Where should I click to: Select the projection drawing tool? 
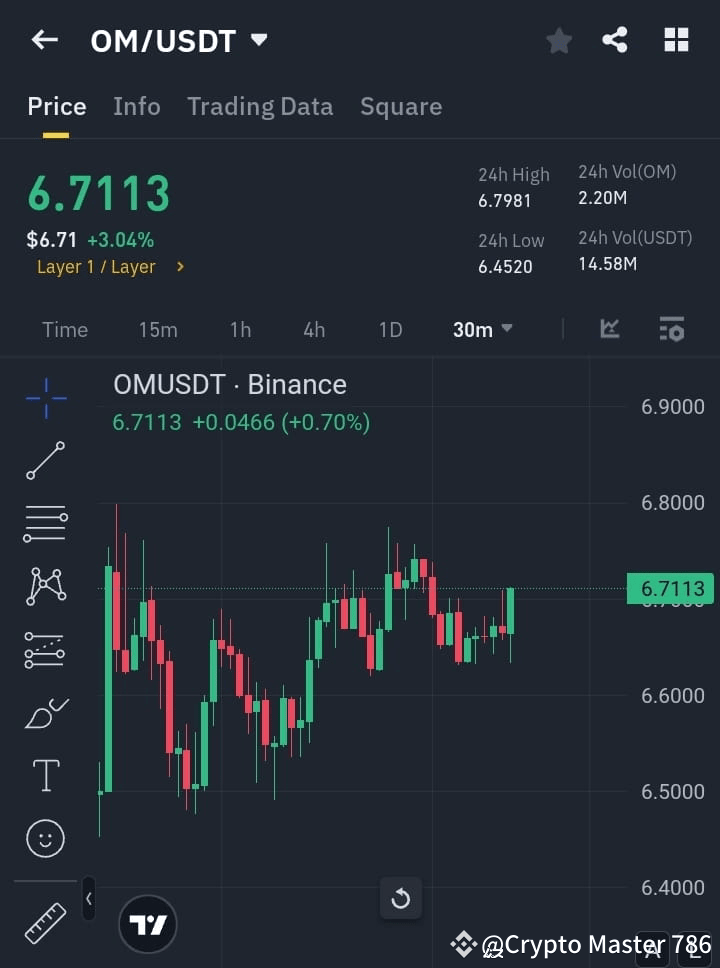44,649
